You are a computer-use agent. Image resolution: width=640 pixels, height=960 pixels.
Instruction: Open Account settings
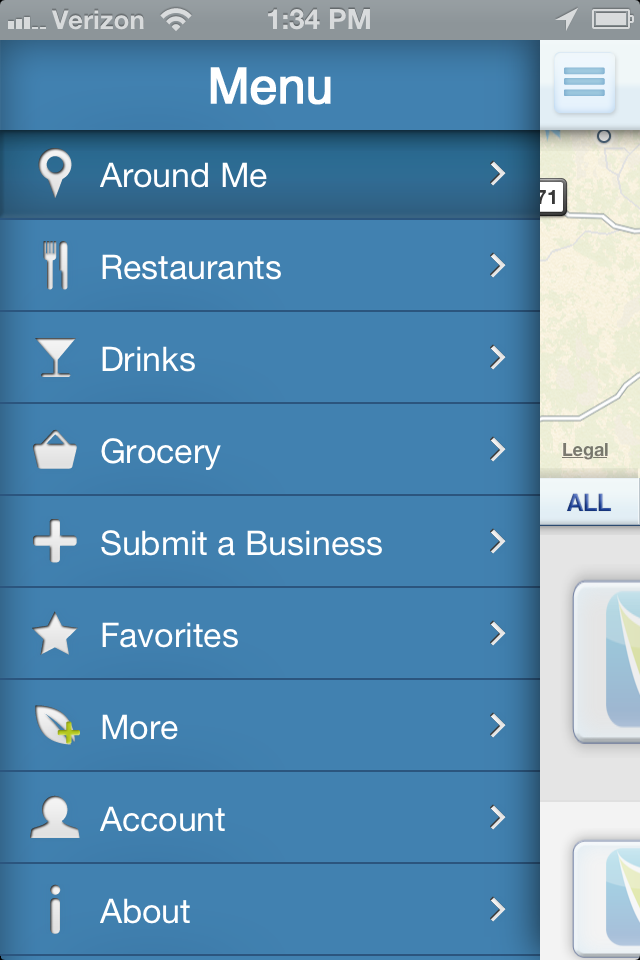[270, 819]
